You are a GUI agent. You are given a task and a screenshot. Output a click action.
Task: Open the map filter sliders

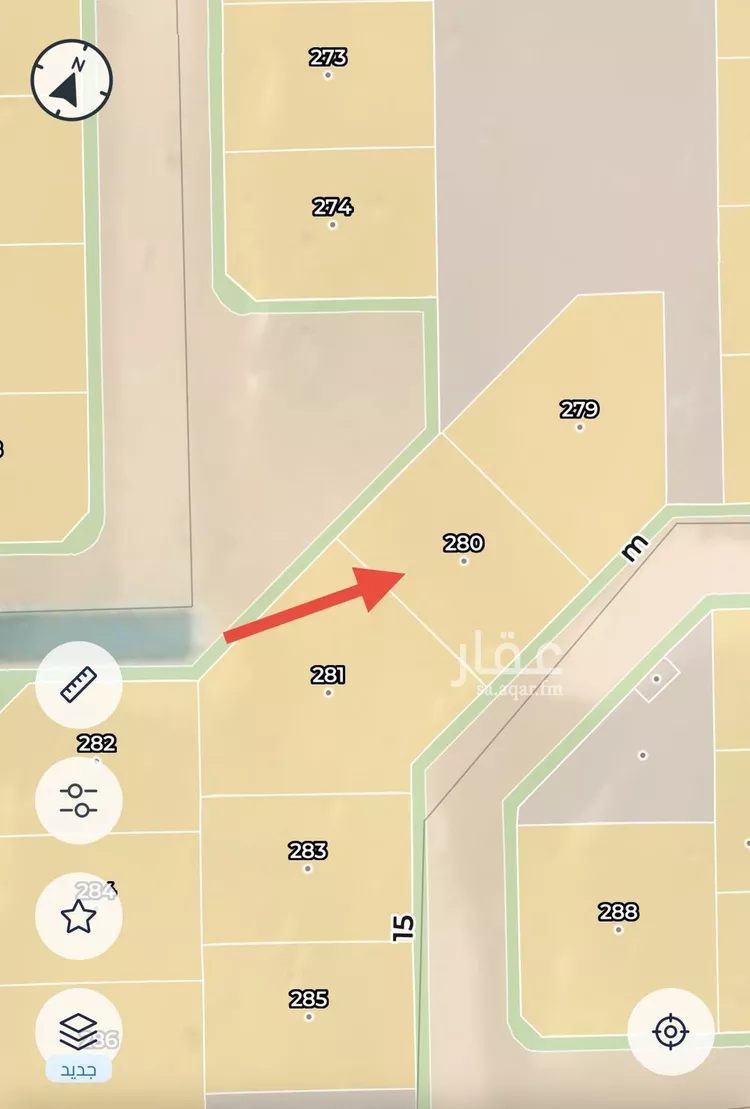(78, 800)
